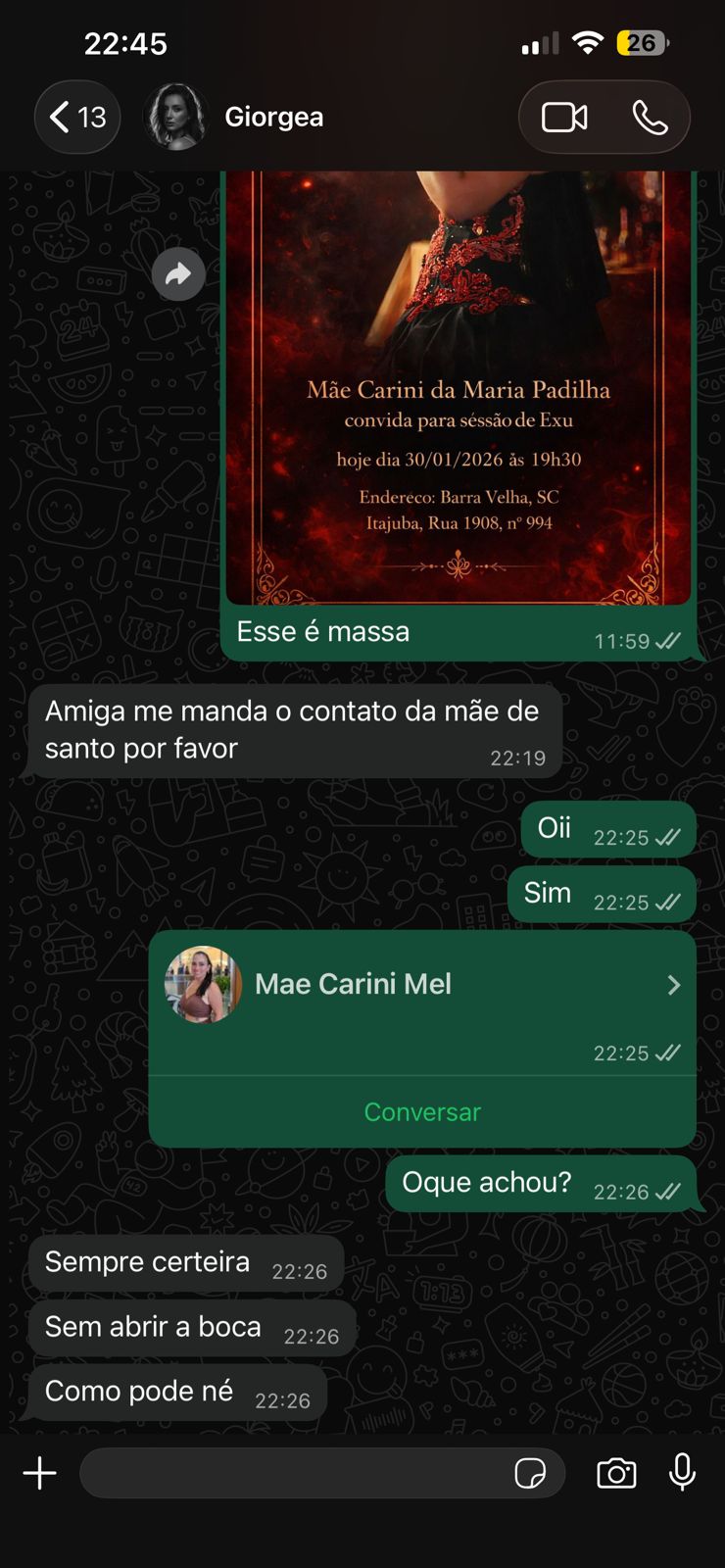This screenshot has width=725, height=1568.
Task: Tap Conversar to message Mae Carini Mel
Action: (422, 1112)
